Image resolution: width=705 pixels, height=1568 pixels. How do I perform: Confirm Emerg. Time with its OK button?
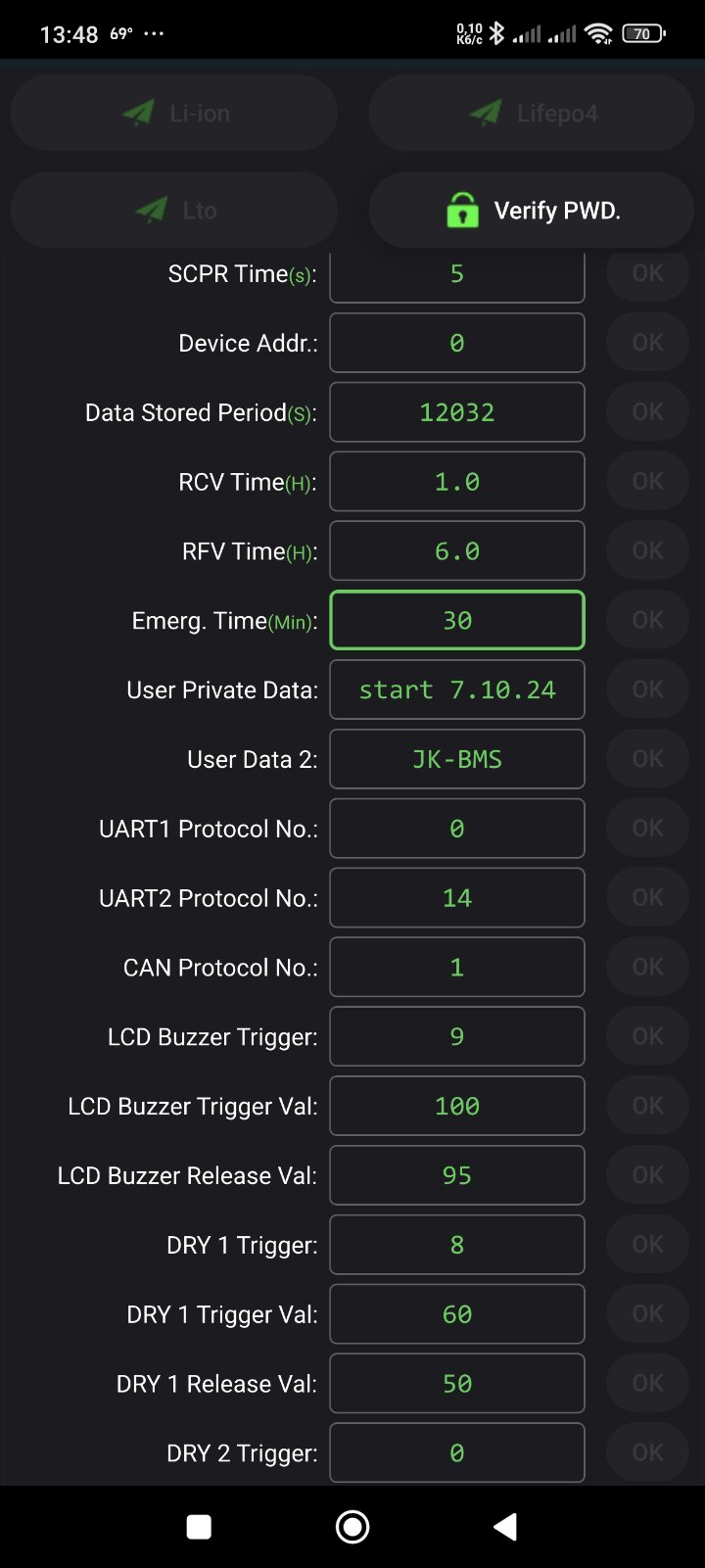click(647, 620)
